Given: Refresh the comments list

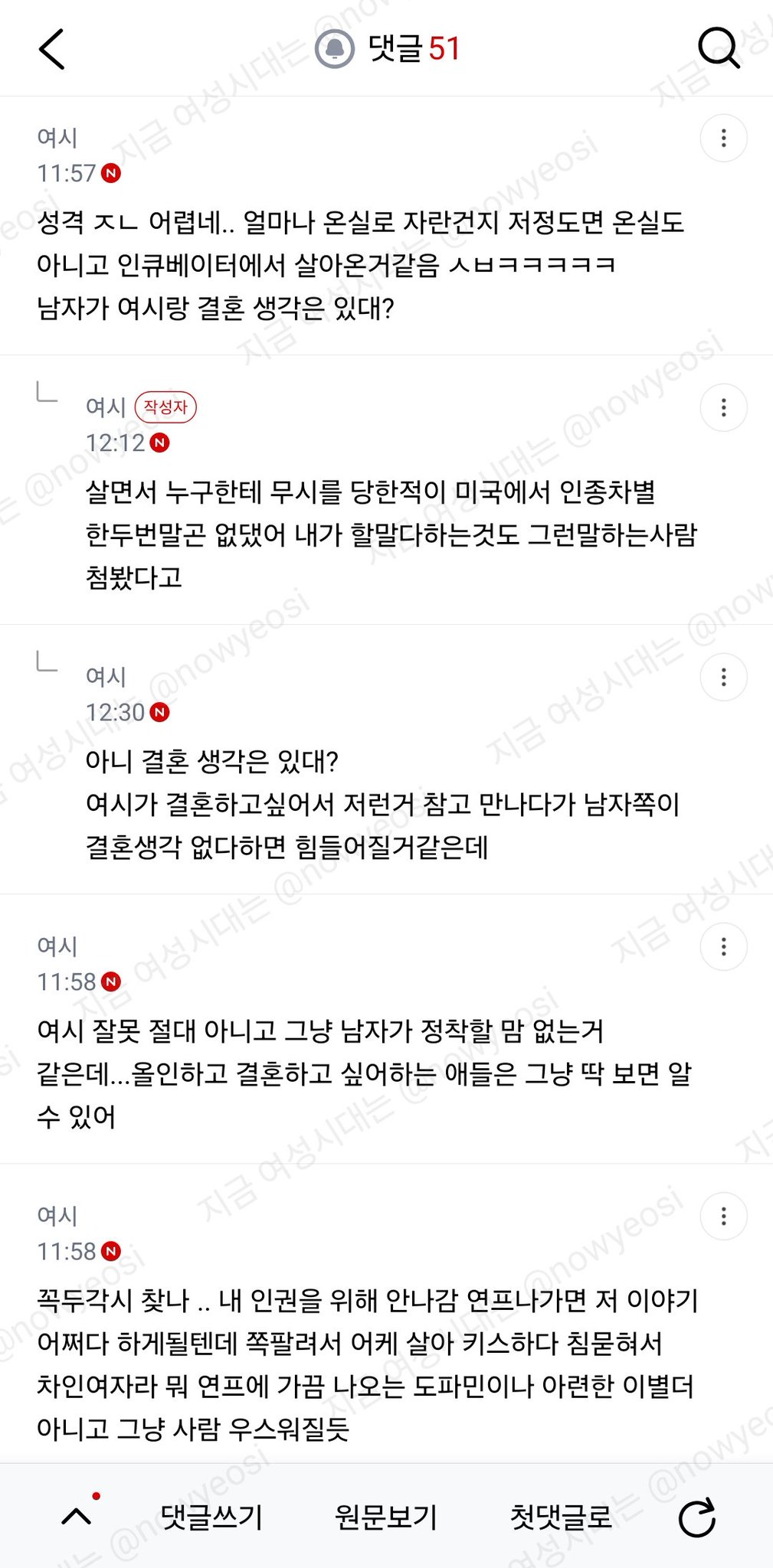Looking at the screenshot, I should point(697,1517).
